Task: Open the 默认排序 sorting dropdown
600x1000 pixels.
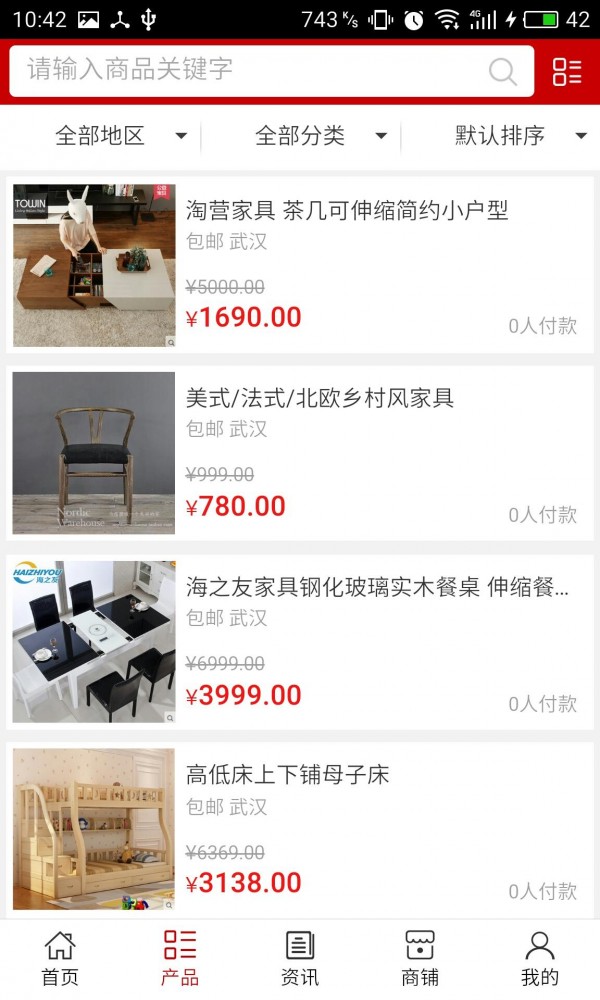Action: click(x=520, y=136)
